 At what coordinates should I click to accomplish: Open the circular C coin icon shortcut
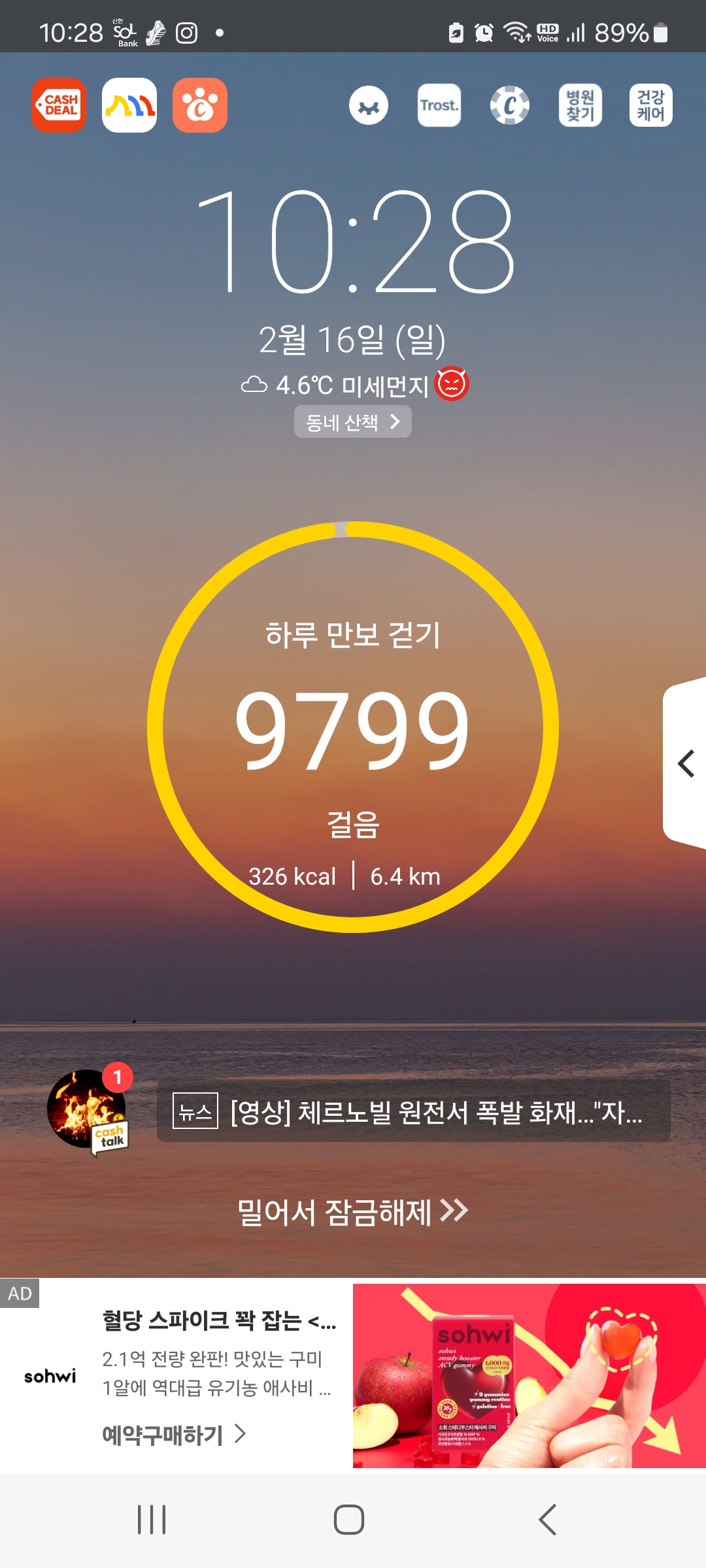tap(509, 105)
